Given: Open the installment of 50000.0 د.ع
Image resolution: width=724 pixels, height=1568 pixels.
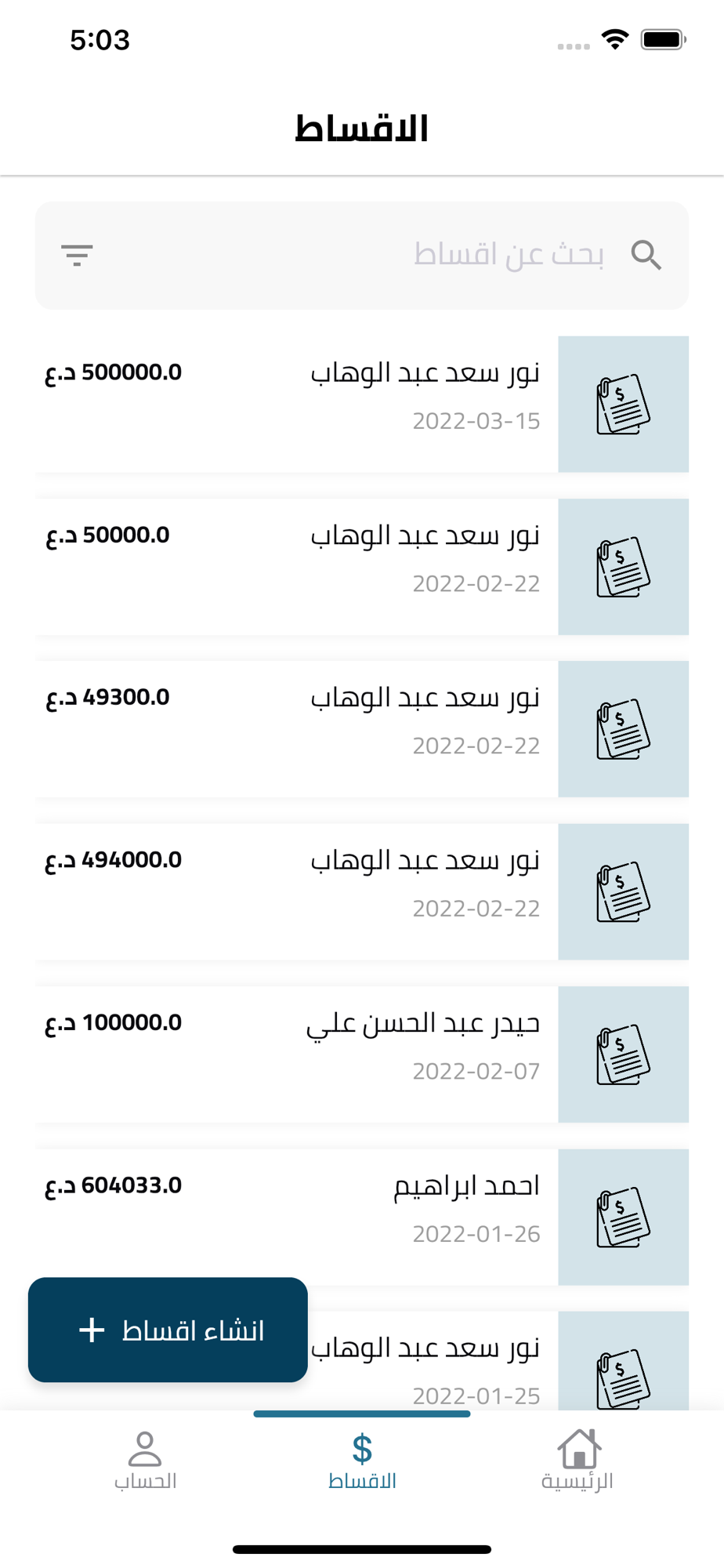Looking at the screenshot, I should pos(362,567).
